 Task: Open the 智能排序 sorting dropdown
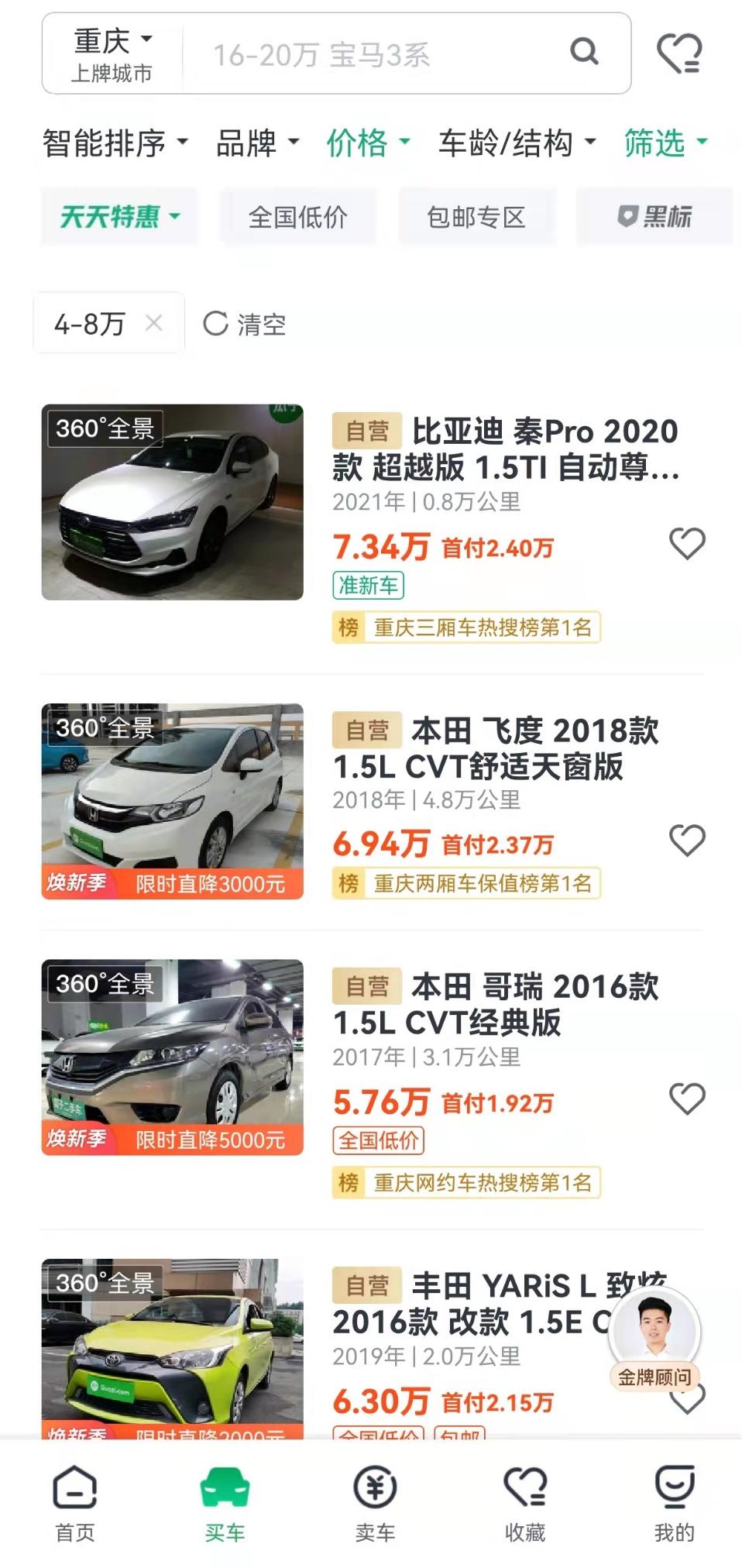(113, 143)
